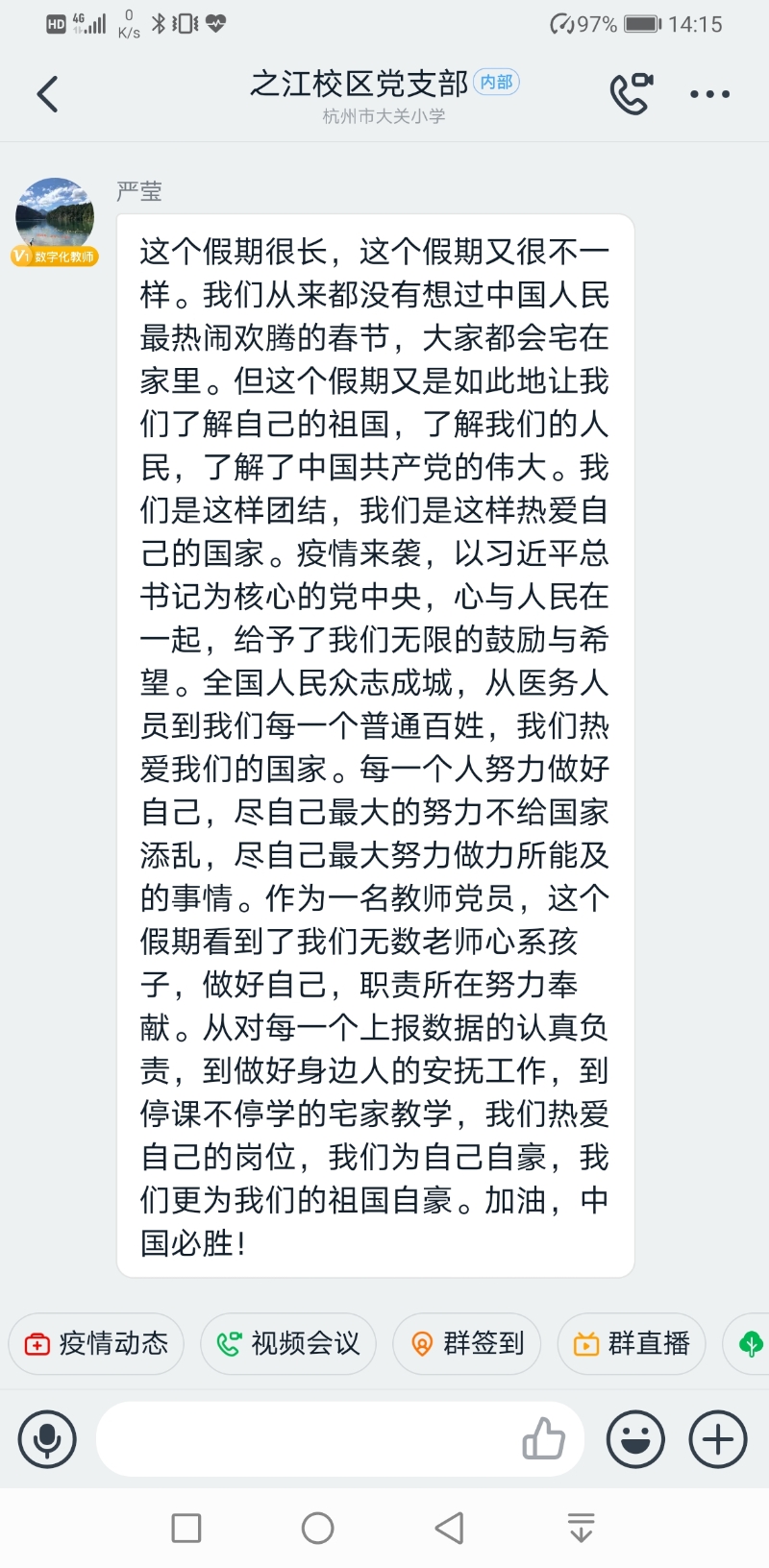The width and height of the screenshot is (769, 1568).
Task: Go back from the chat
Action: pos(47,94)
